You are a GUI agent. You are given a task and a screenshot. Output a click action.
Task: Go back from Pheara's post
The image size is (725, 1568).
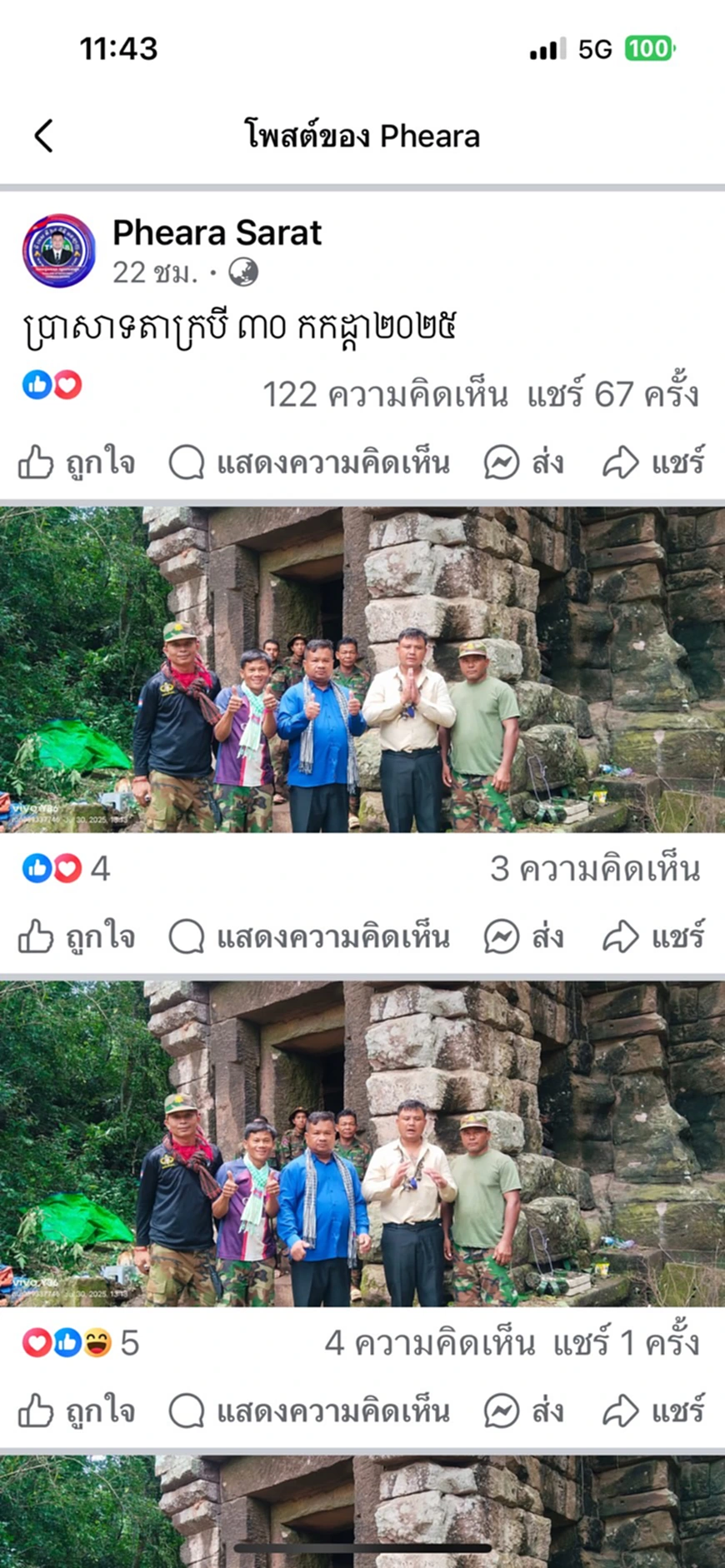pyautogui.click(x=44, y=136)
